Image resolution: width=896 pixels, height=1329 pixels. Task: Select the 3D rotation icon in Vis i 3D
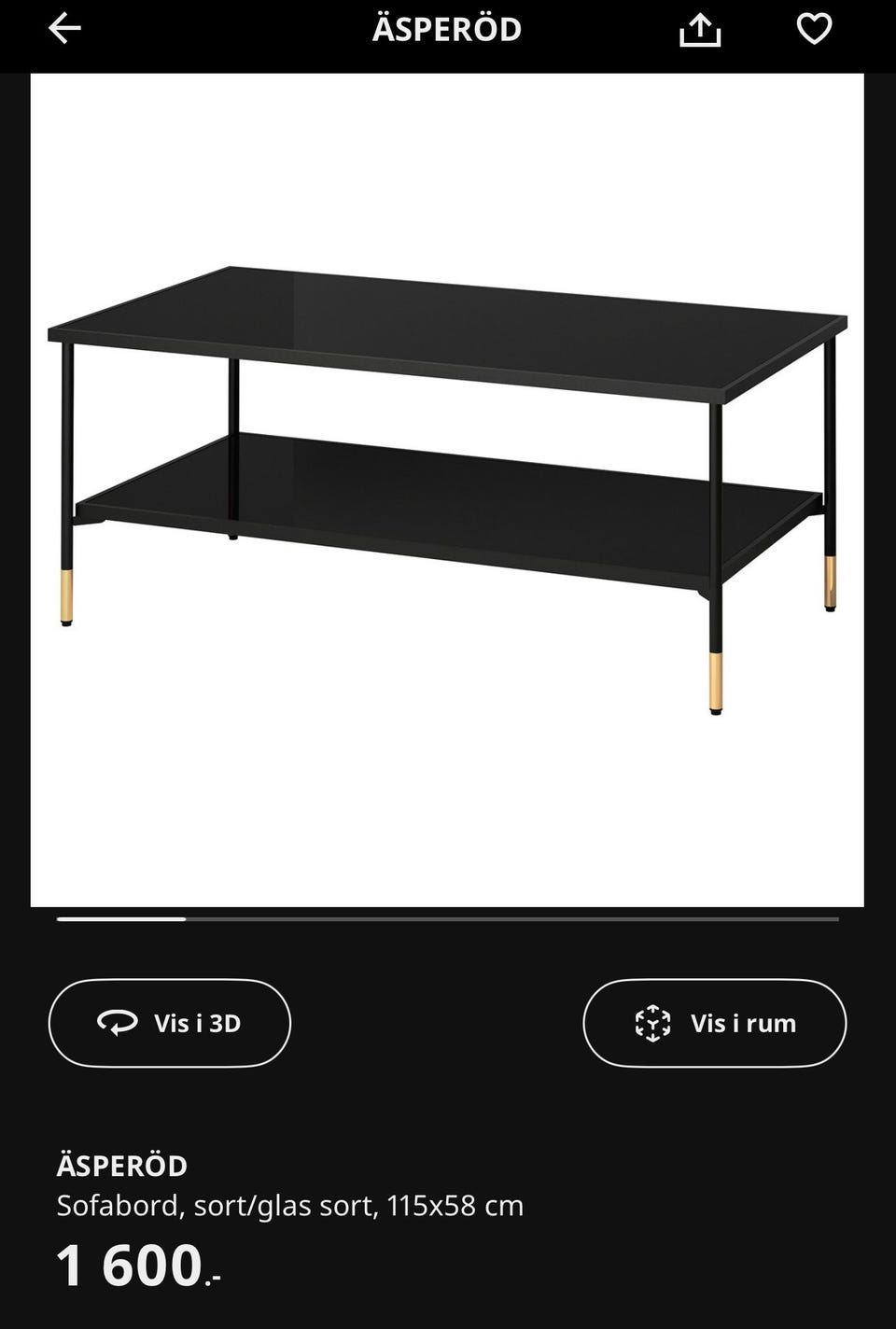point(116,1023)
